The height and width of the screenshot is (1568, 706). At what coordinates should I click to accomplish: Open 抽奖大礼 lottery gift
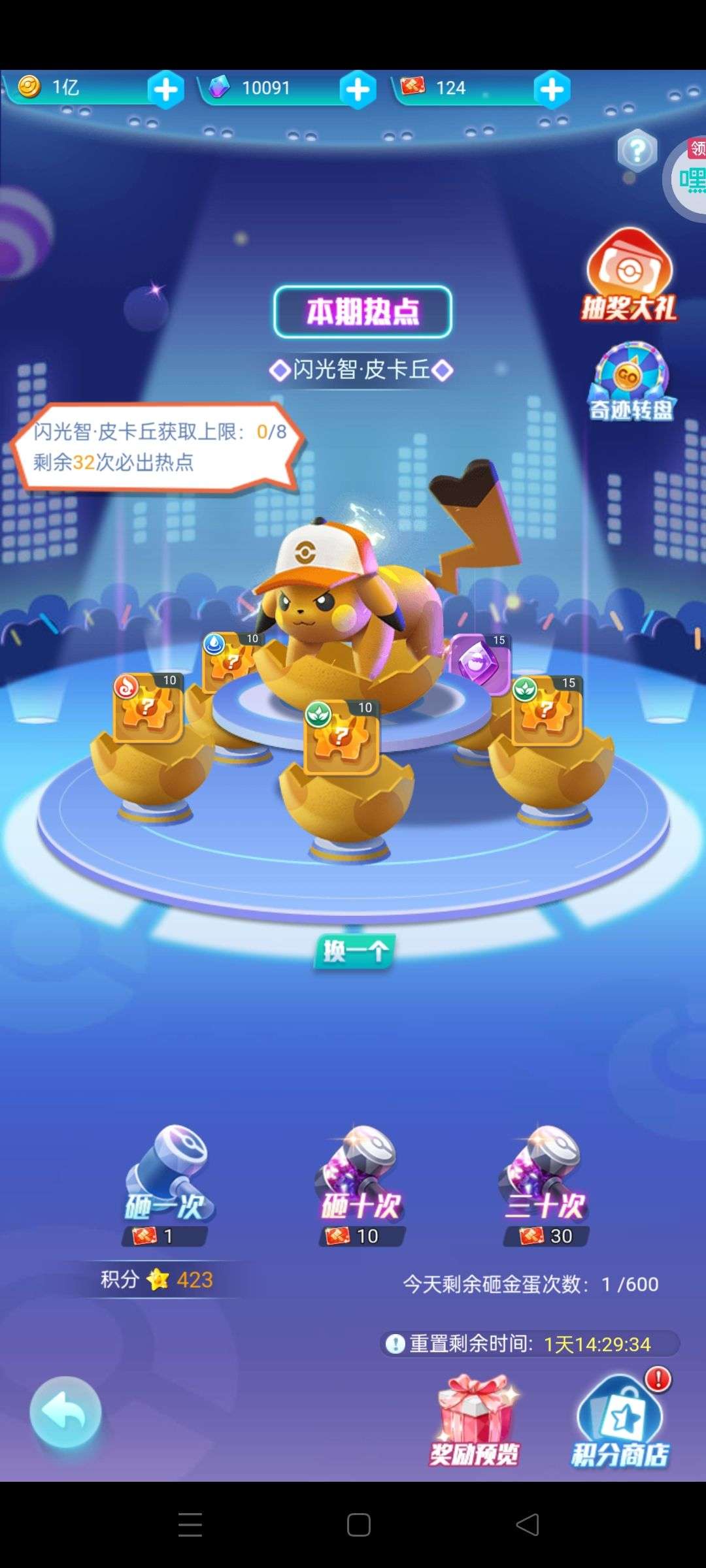pyautogui.click(x=629, y=275)
